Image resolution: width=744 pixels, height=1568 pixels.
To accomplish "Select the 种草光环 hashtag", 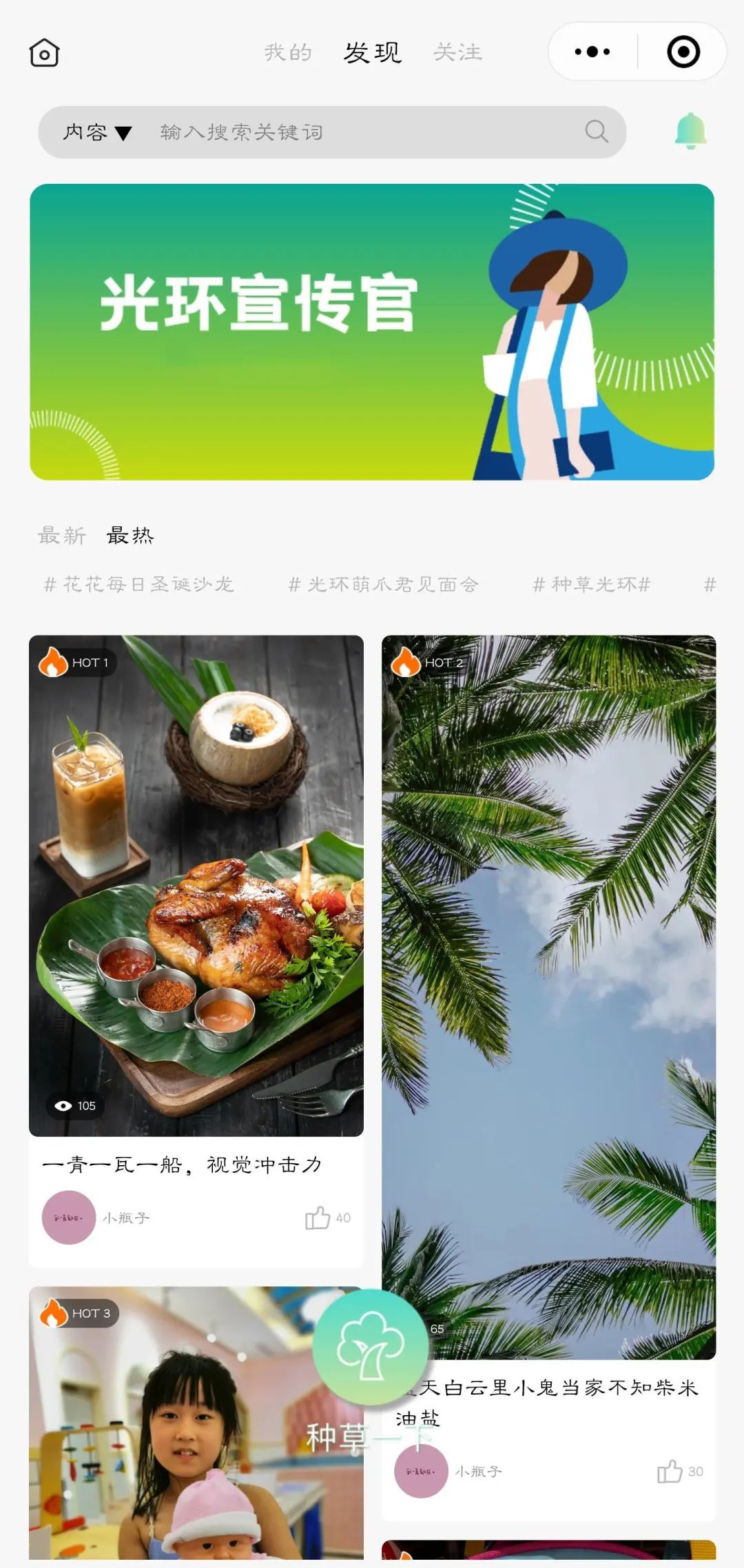I will [592, 585].
